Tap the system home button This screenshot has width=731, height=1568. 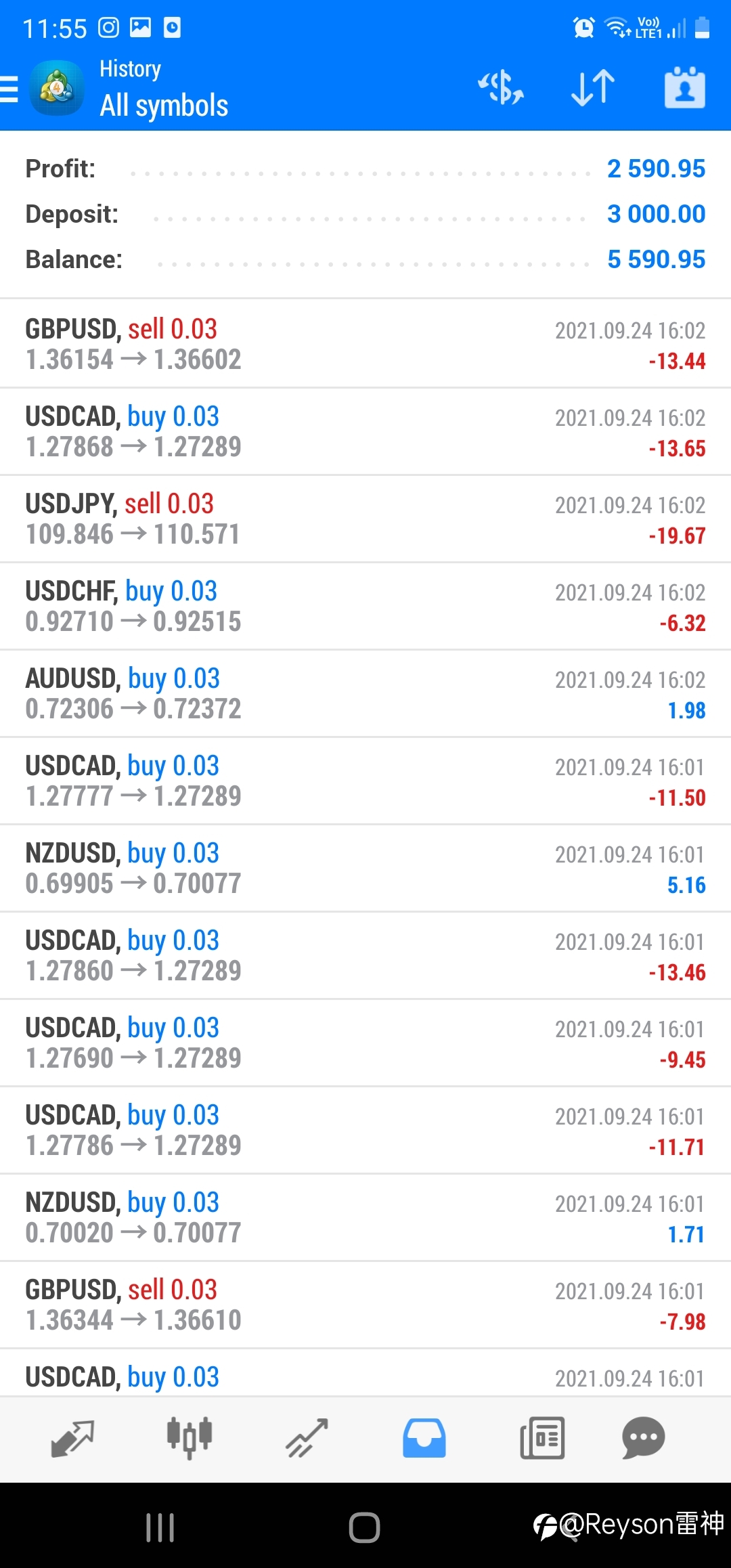coord(364,1527)
